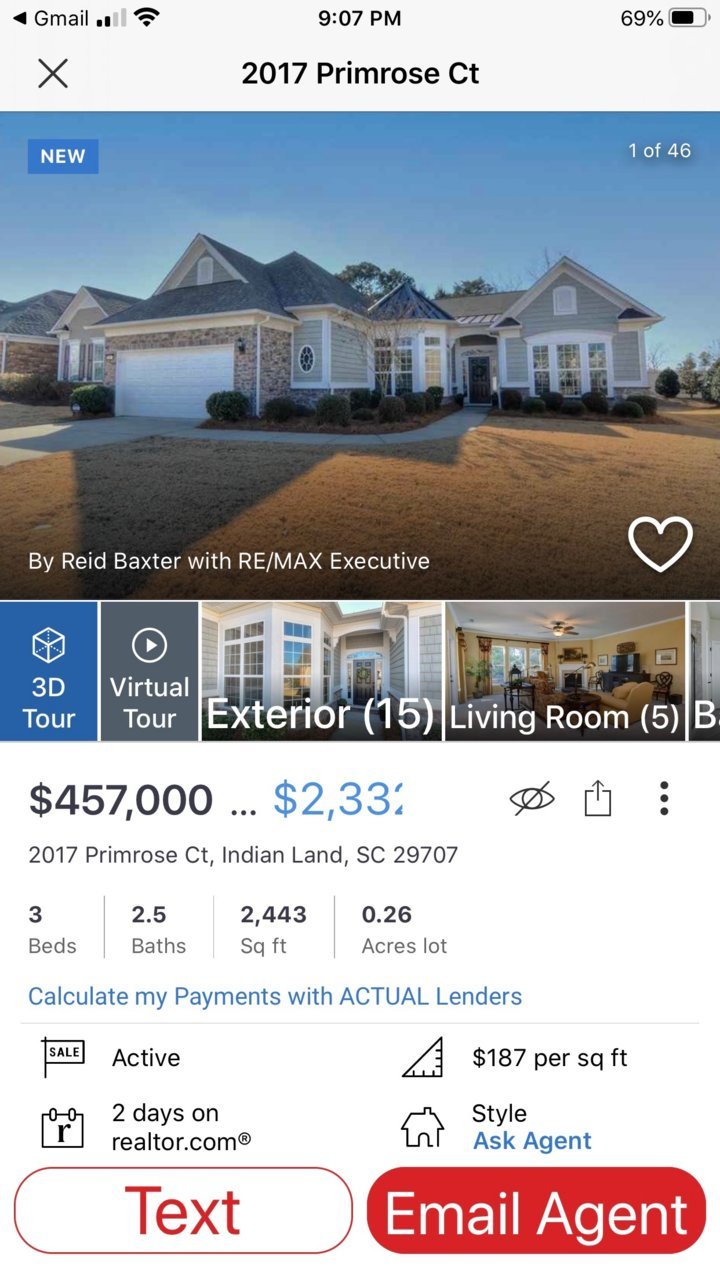
Task: View the Living Room photos
Action: [x=565, y=671]
